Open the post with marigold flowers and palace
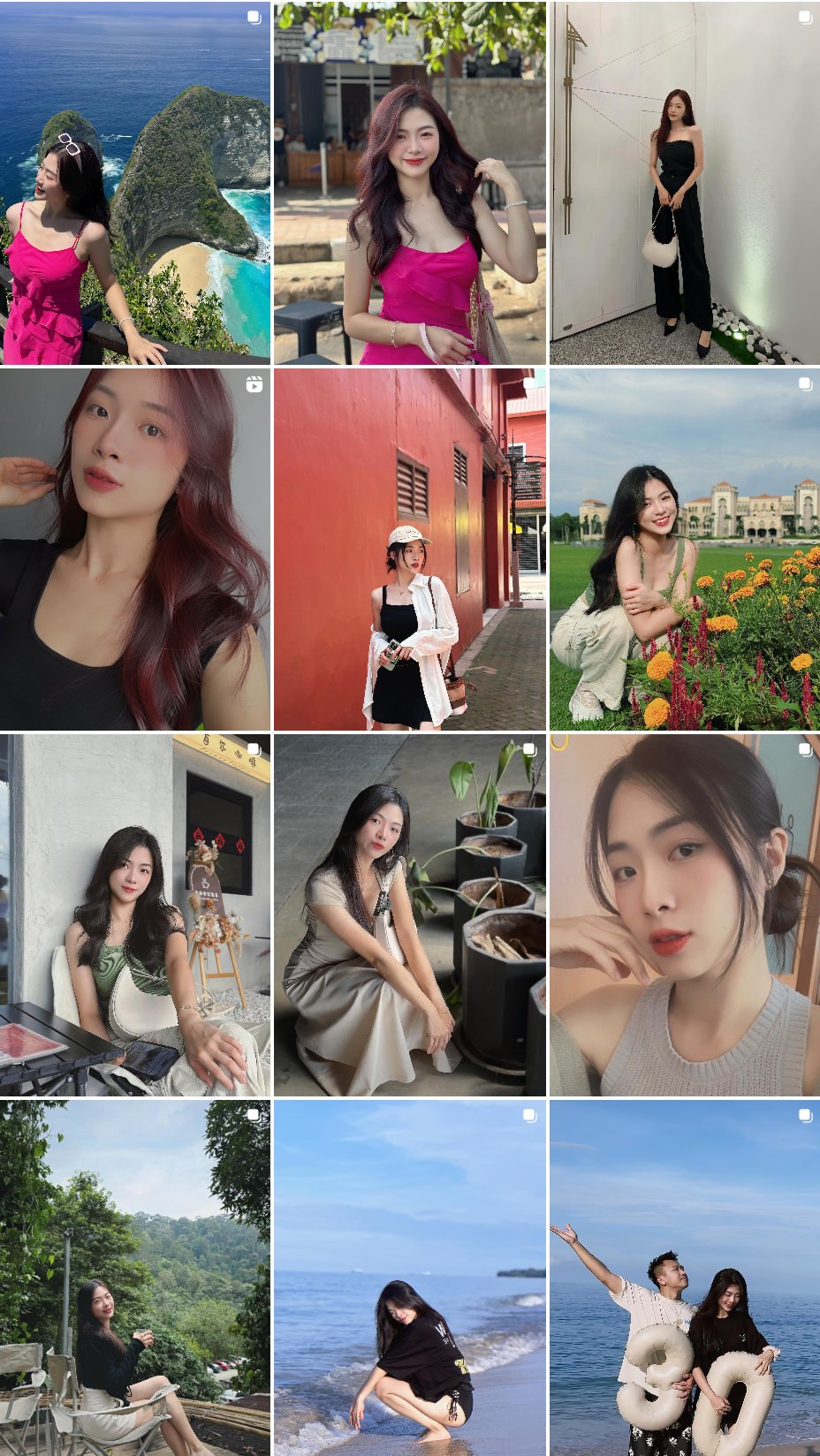 point(685,550)
